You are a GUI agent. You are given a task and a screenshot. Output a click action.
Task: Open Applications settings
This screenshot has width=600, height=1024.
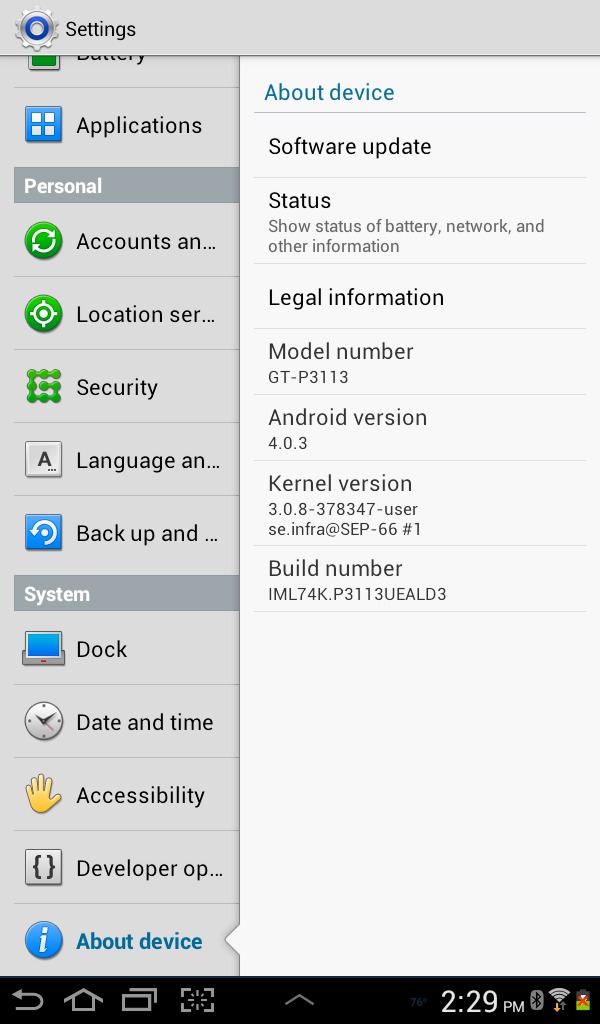pos(126,125)
